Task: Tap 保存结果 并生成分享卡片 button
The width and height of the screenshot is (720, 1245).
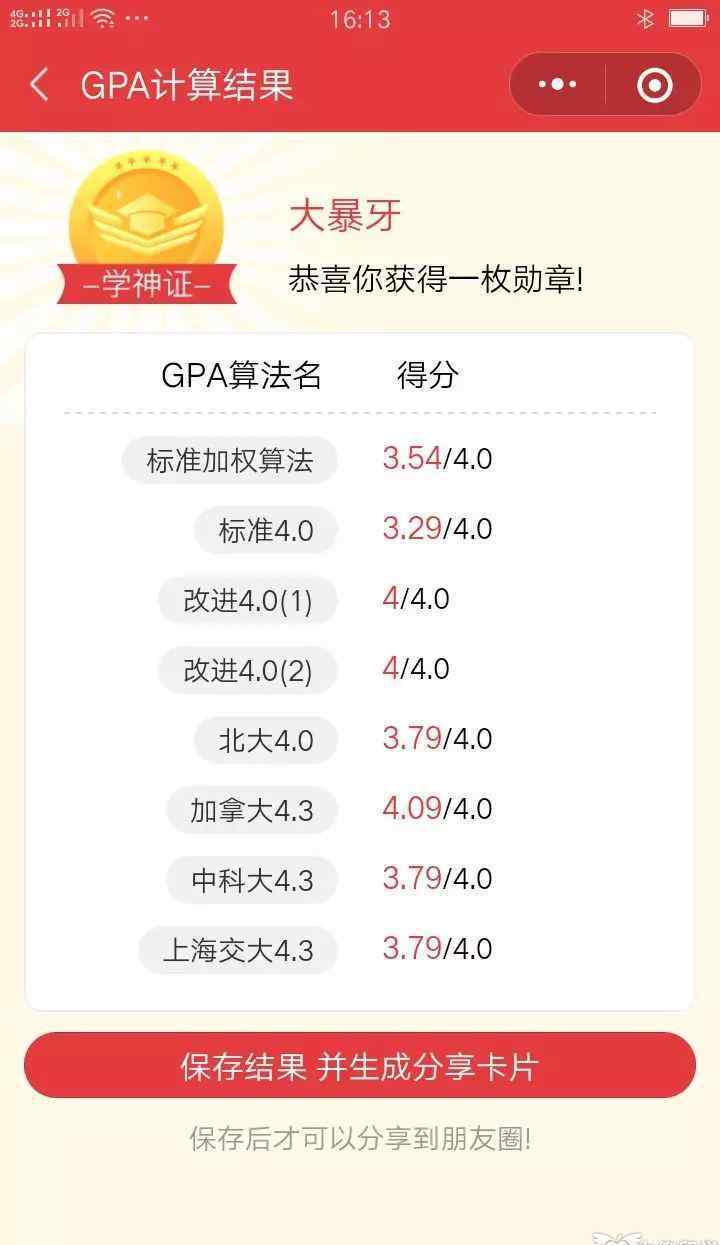Action: tap(360, 1066)
